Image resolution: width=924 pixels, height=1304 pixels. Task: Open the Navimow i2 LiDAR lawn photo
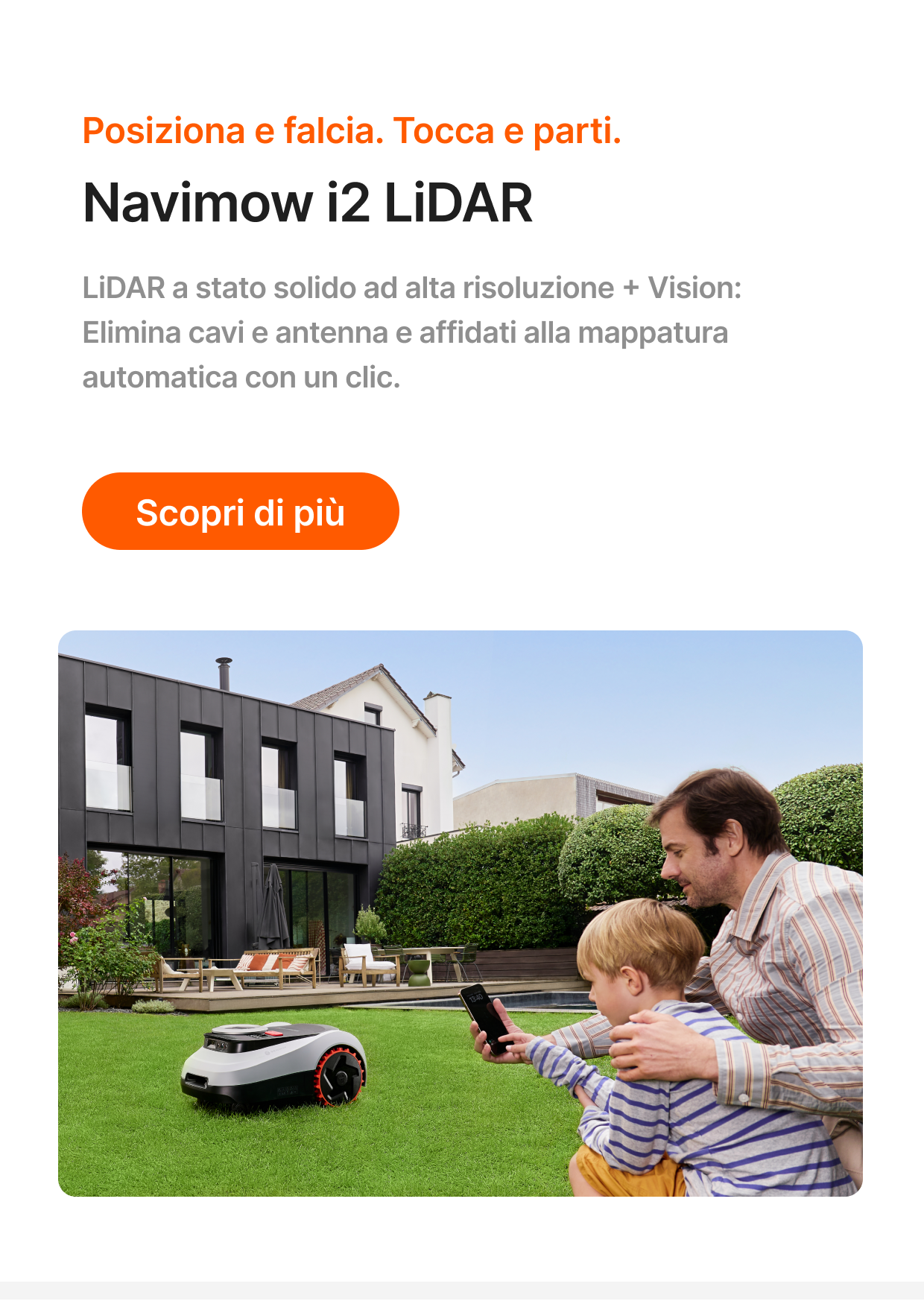pyautogui.click(x=461, y=913)
